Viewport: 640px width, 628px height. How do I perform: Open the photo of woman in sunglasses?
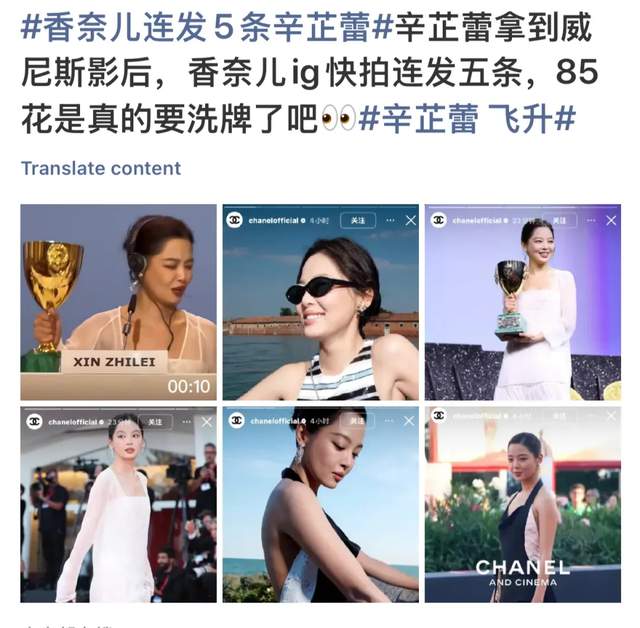click(320, 302)
